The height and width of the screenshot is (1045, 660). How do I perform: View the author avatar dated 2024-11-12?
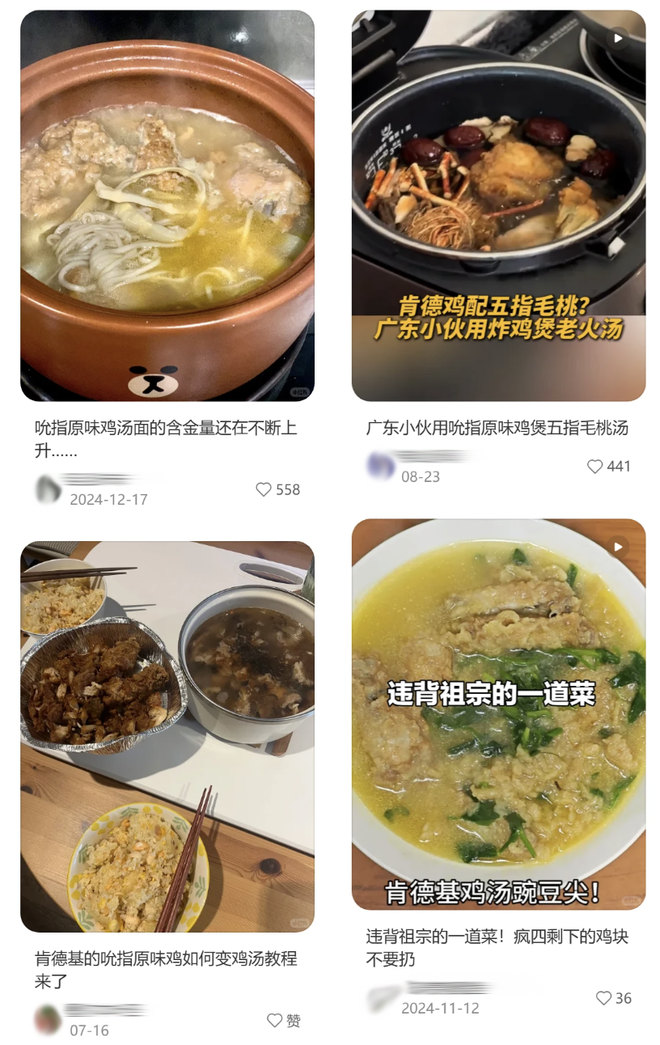[380, 998]
